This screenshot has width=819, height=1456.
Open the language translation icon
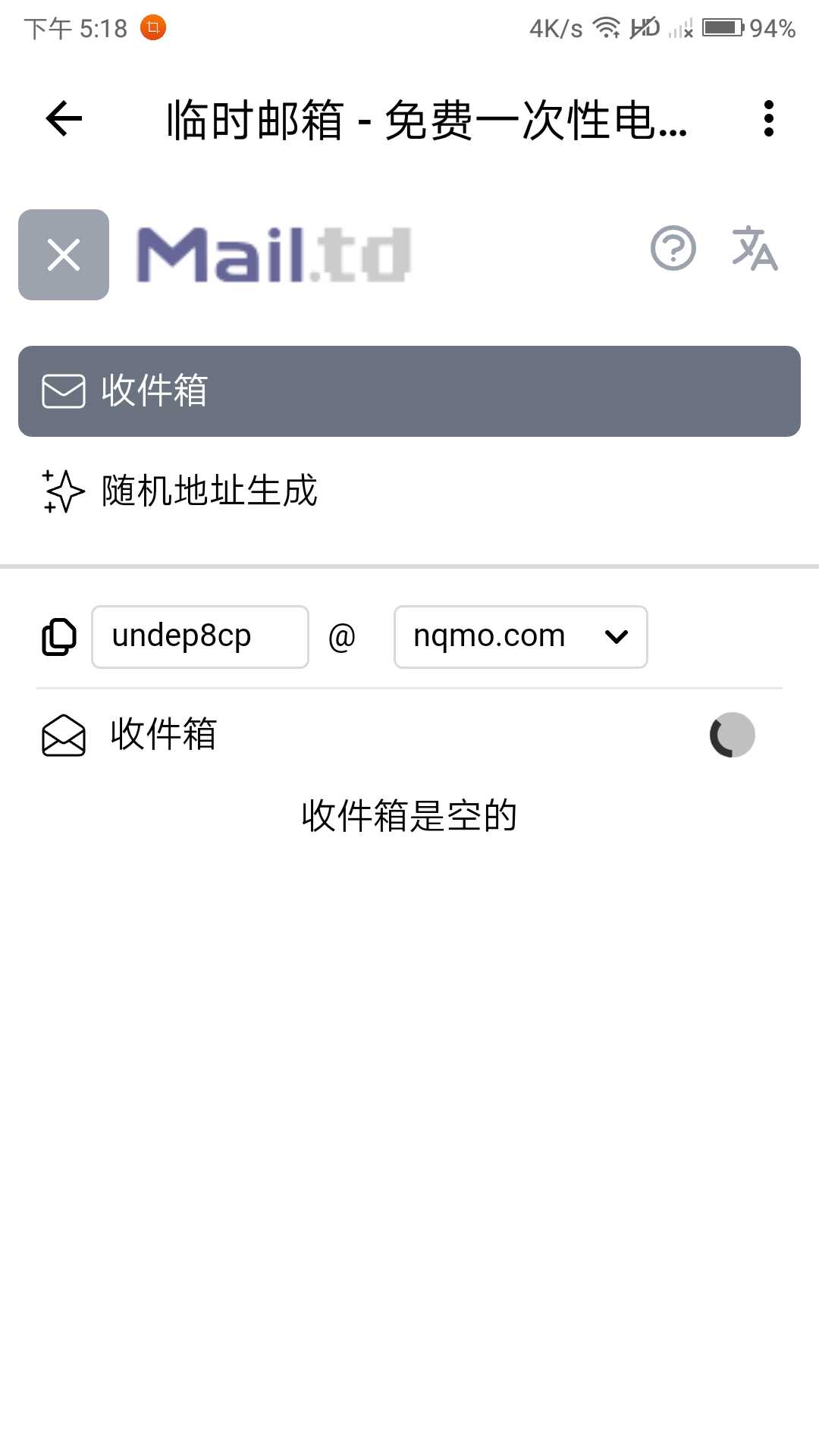755,248
